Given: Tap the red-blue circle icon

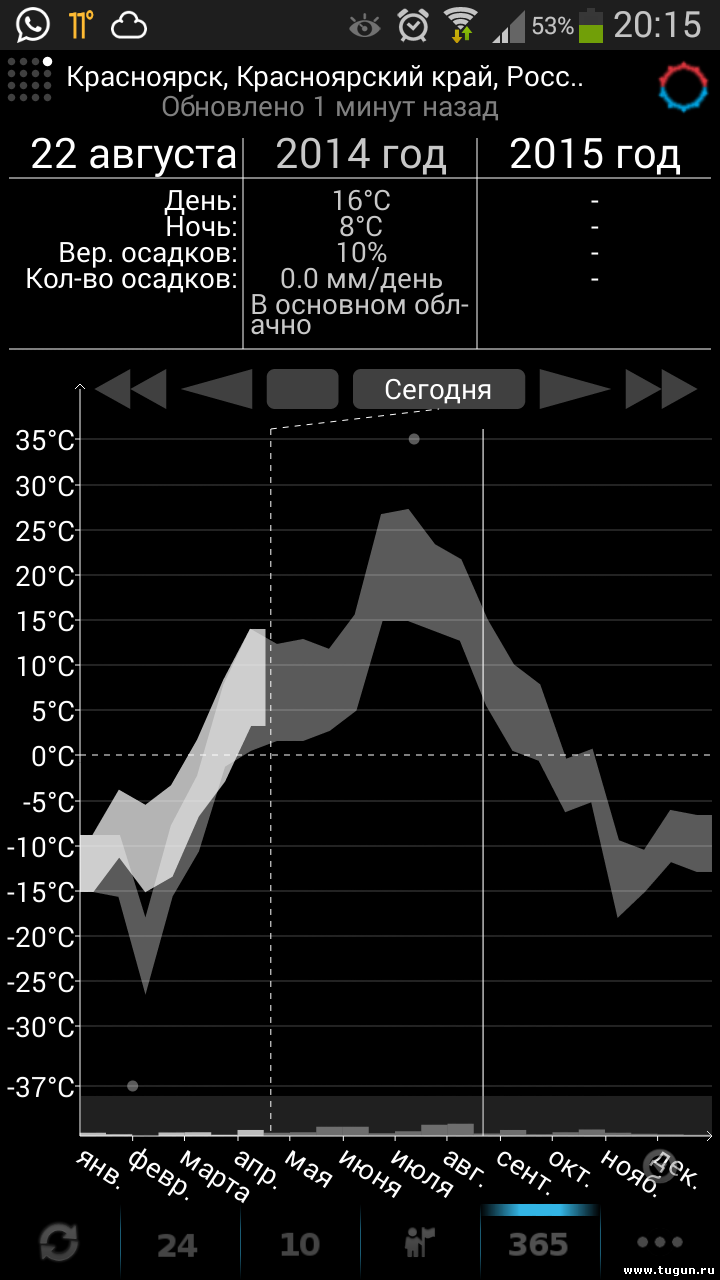Looking at the screenshot, I should [x=683, y=87].
